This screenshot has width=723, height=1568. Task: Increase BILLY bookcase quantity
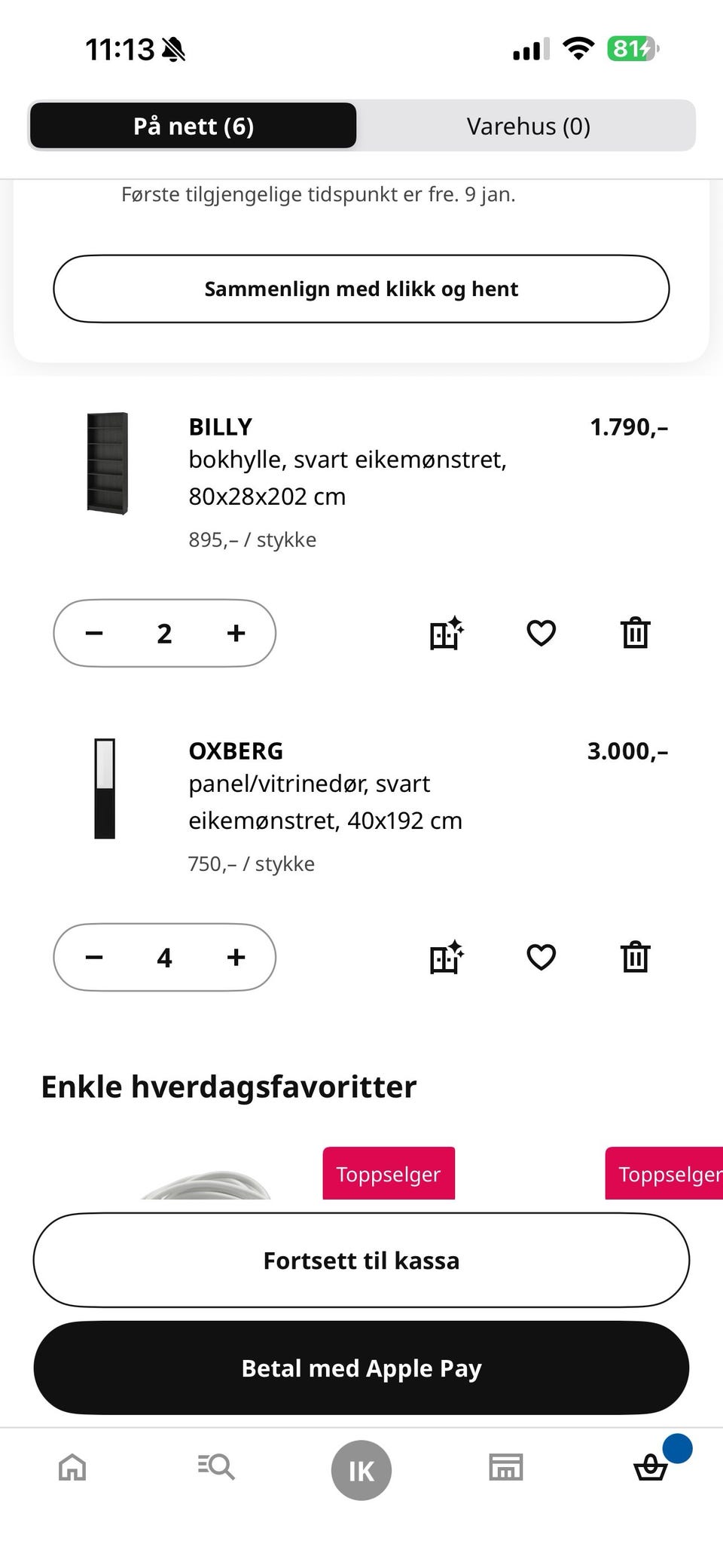click(235, 633)
